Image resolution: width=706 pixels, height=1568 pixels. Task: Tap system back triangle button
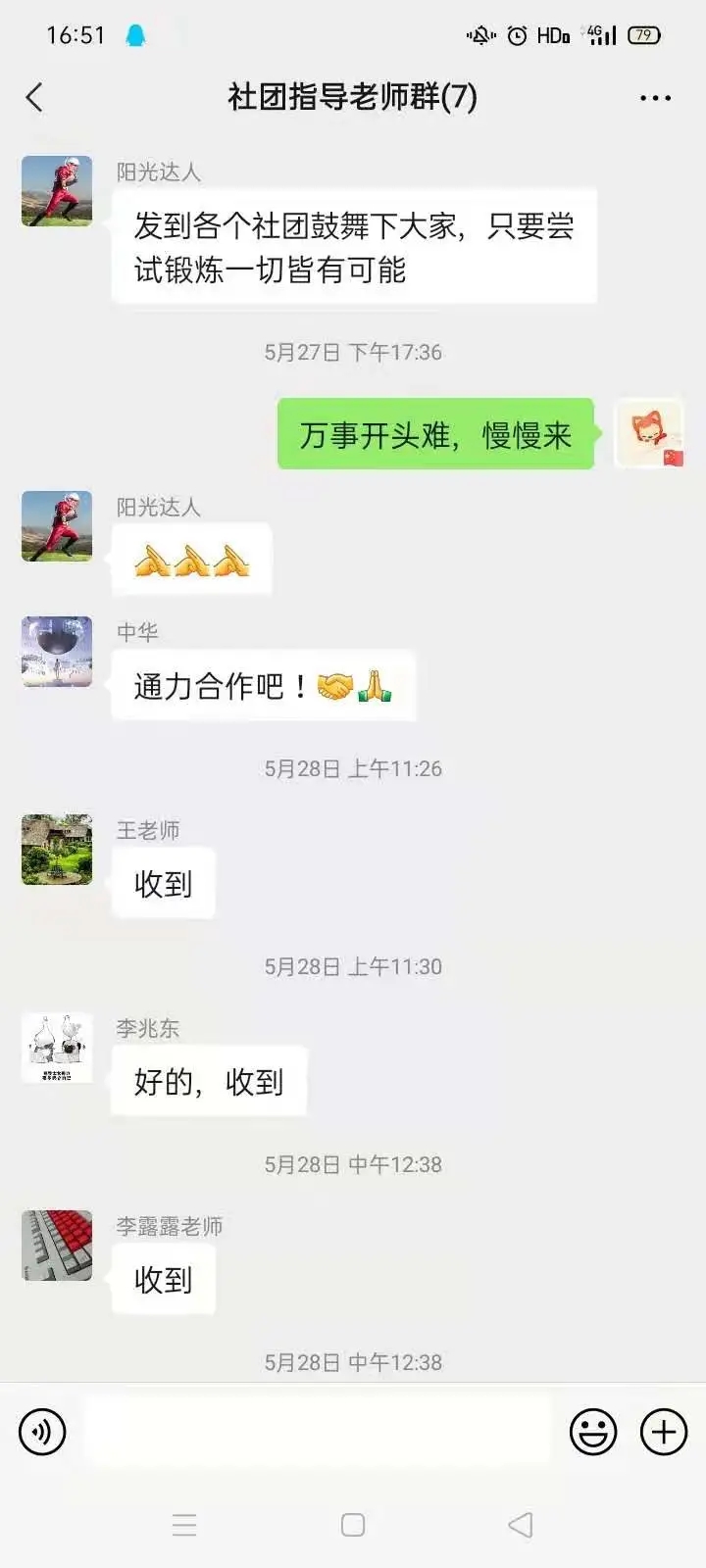521,1525
